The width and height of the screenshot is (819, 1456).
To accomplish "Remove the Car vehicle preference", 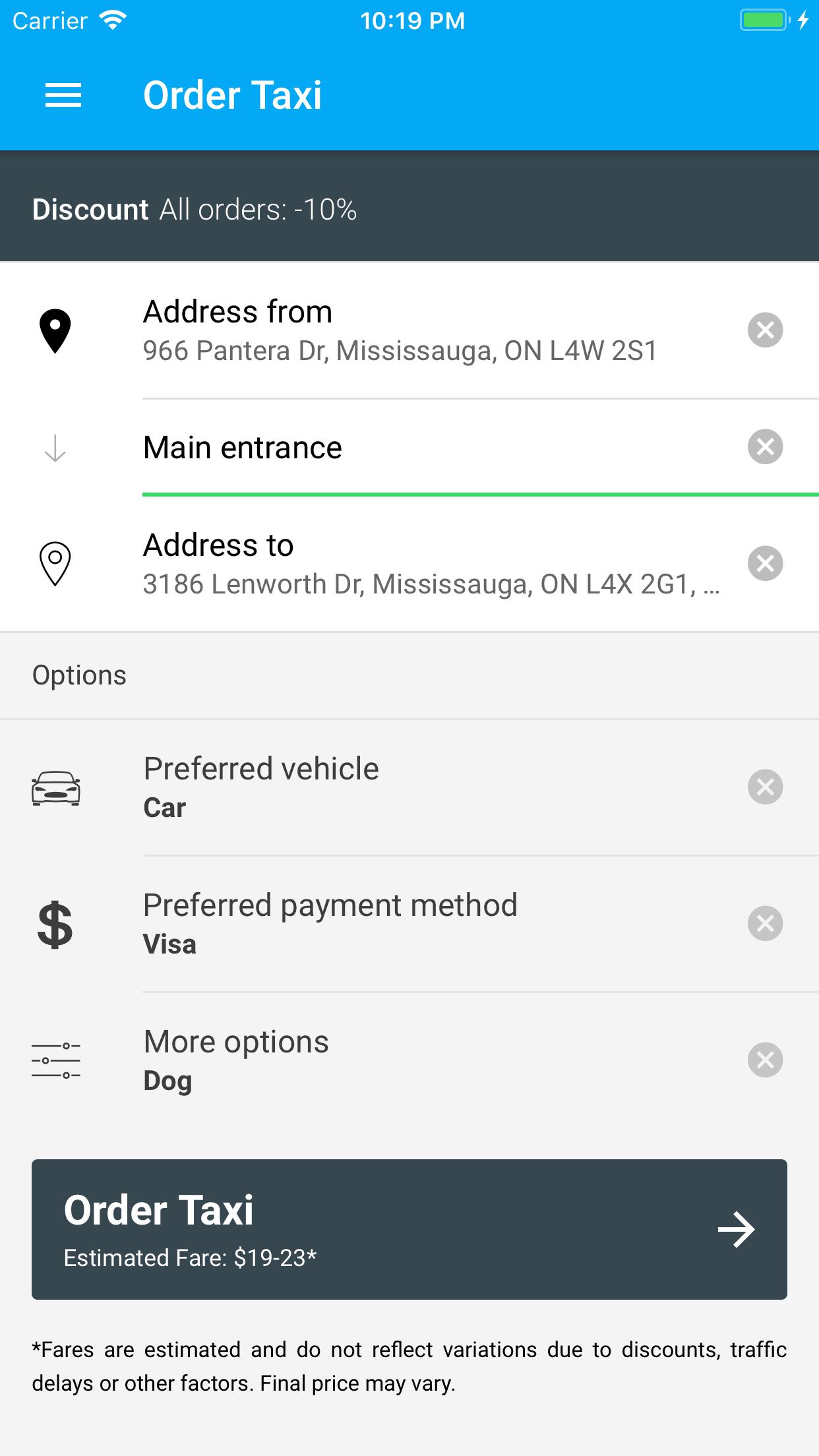I will click(765, 787).
